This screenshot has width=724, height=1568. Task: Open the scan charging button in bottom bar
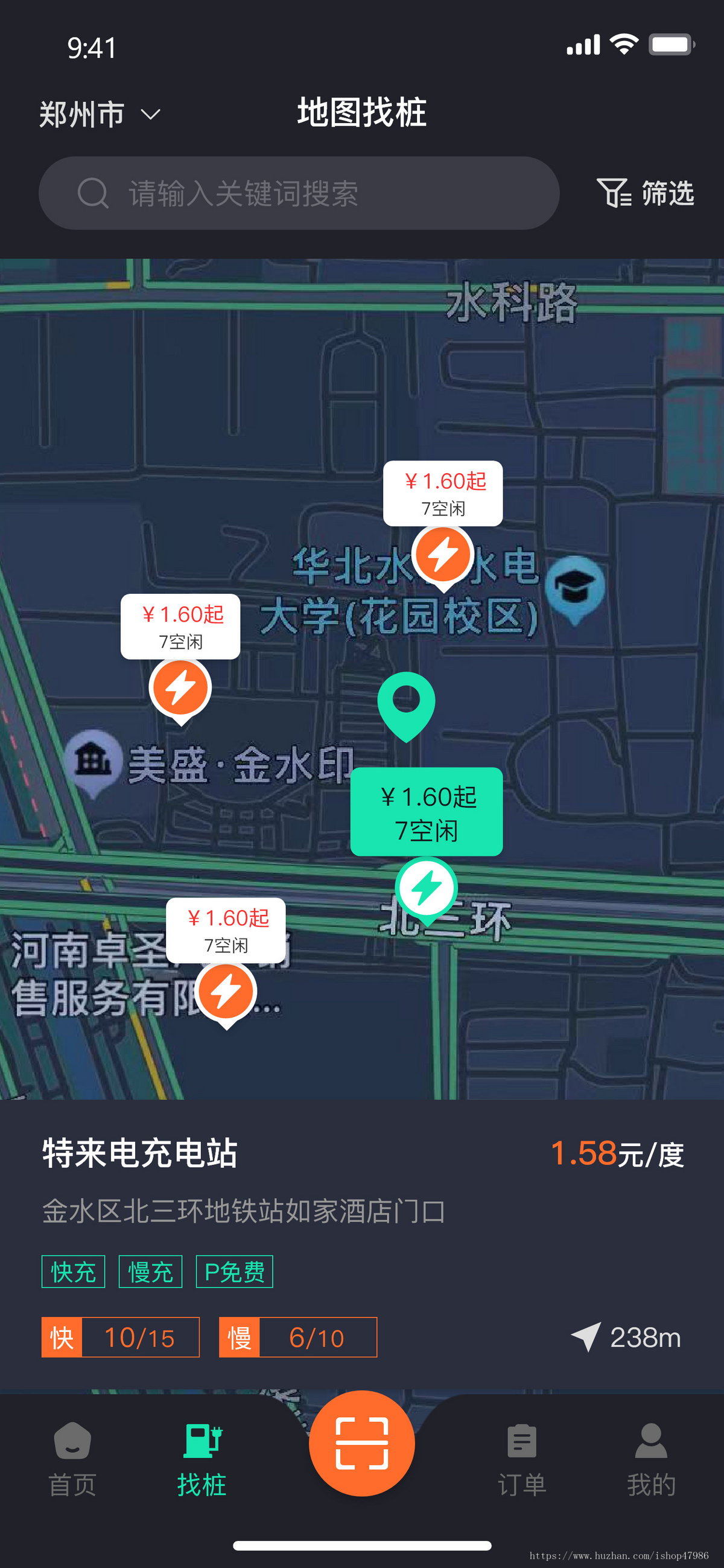pos(361,1441)
